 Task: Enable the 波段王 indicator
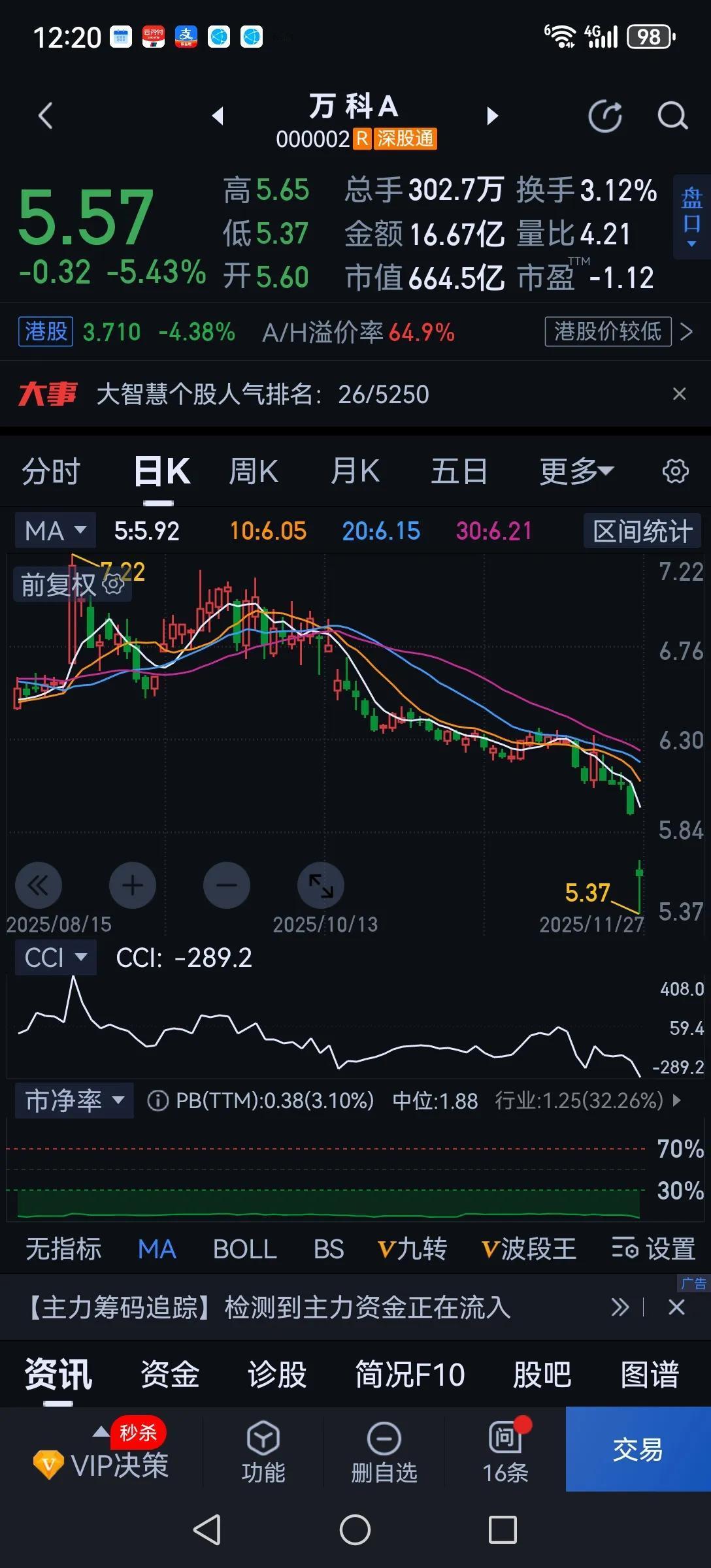pyautogui.click(x=528, y=1248)
